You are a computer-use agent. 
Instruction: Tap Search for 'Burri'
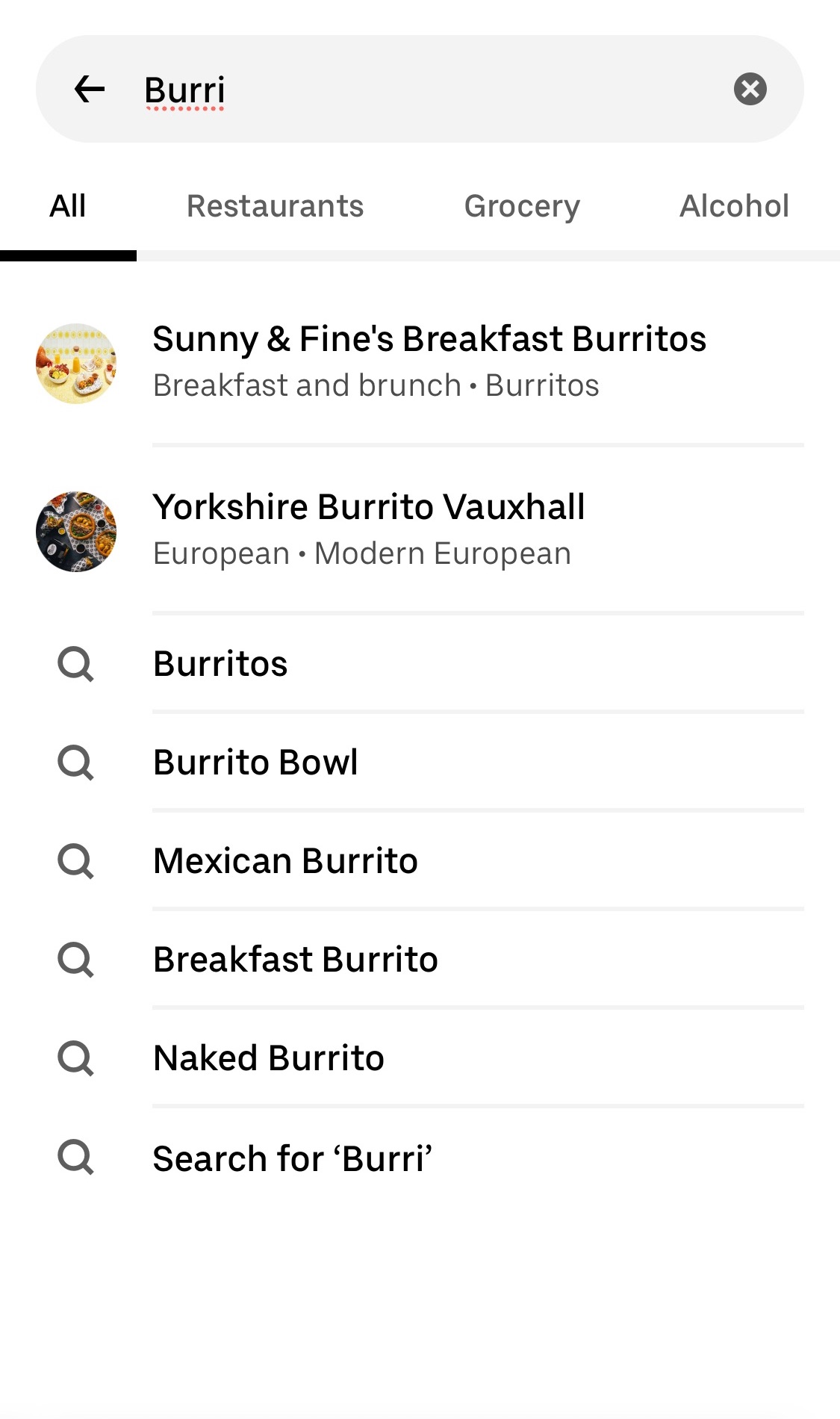(294, 1158)
